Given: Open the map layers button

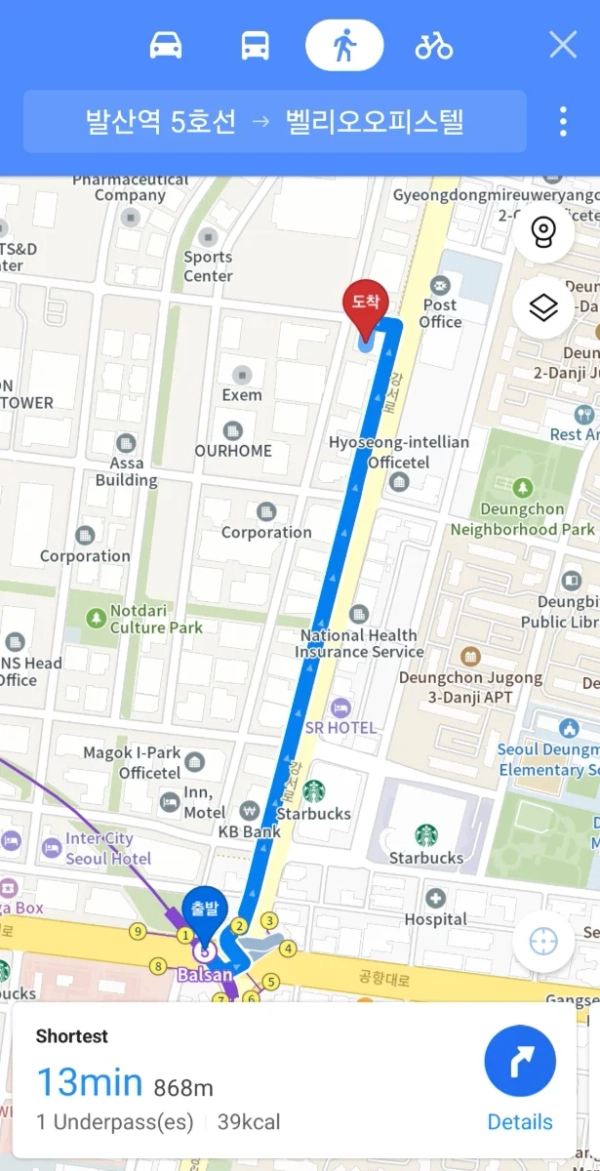Looking at the screenshot, I should coord(542,308).
